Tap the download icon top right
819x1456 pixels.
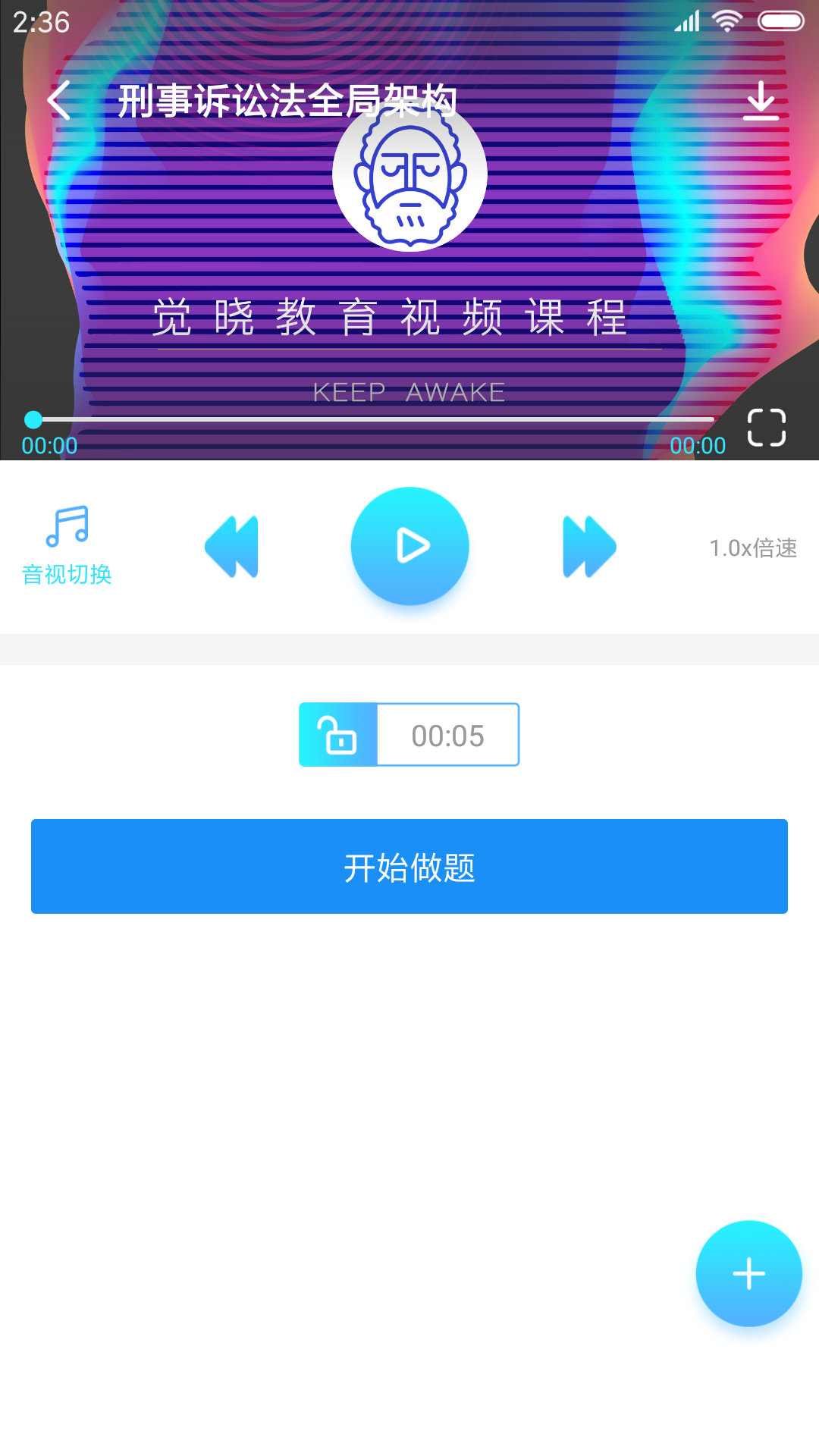click(761, 101)
